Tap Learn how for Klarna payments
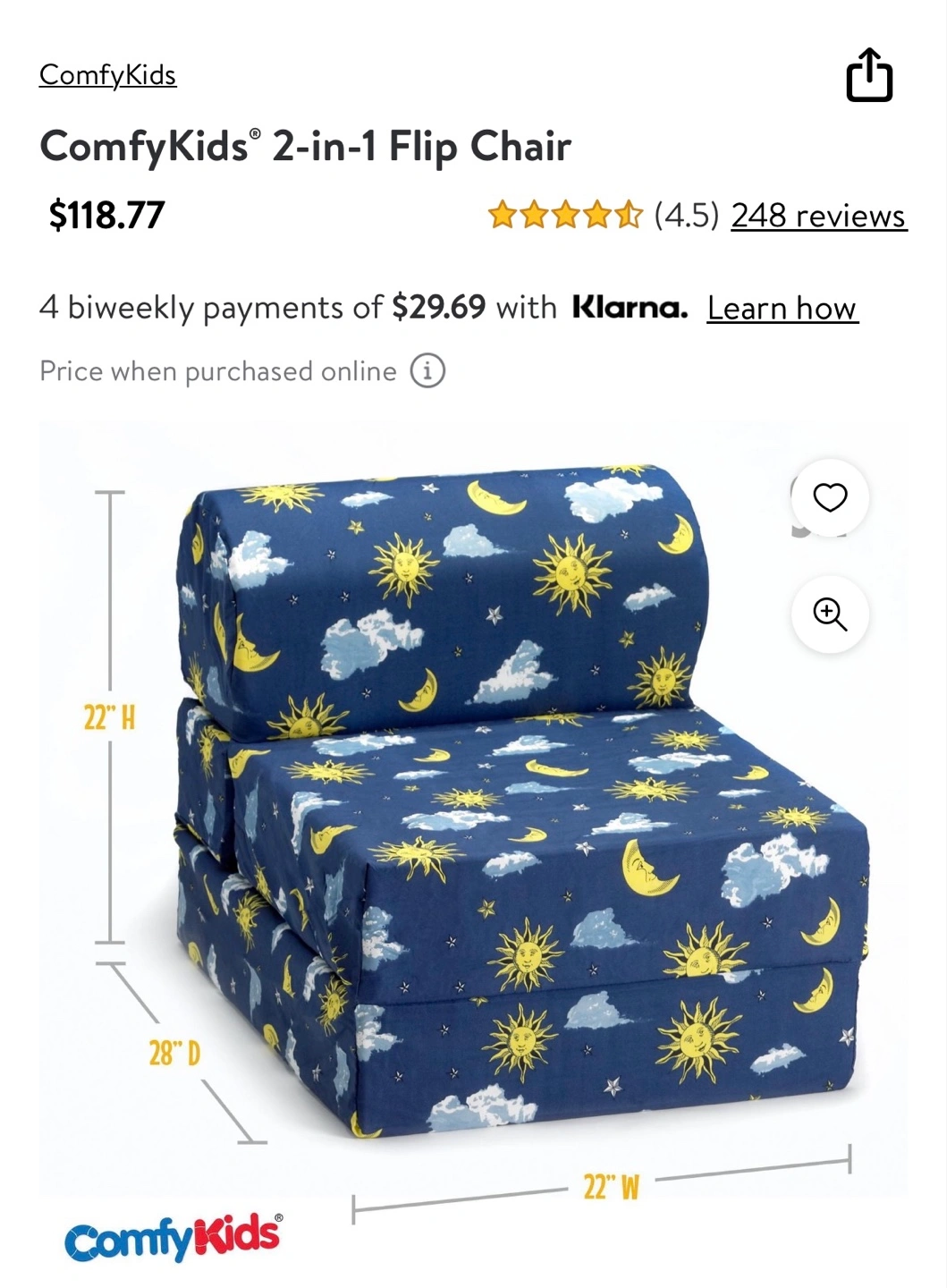Screen dimensions: 947x1288 pyautogui.click(x=782, y=309)
